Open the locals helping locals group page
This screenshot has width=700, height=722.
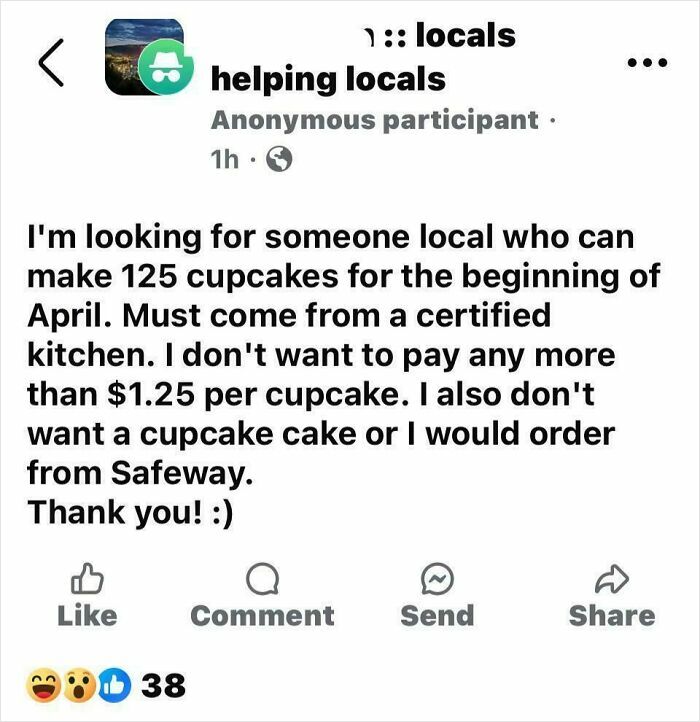tap(330, 78)
